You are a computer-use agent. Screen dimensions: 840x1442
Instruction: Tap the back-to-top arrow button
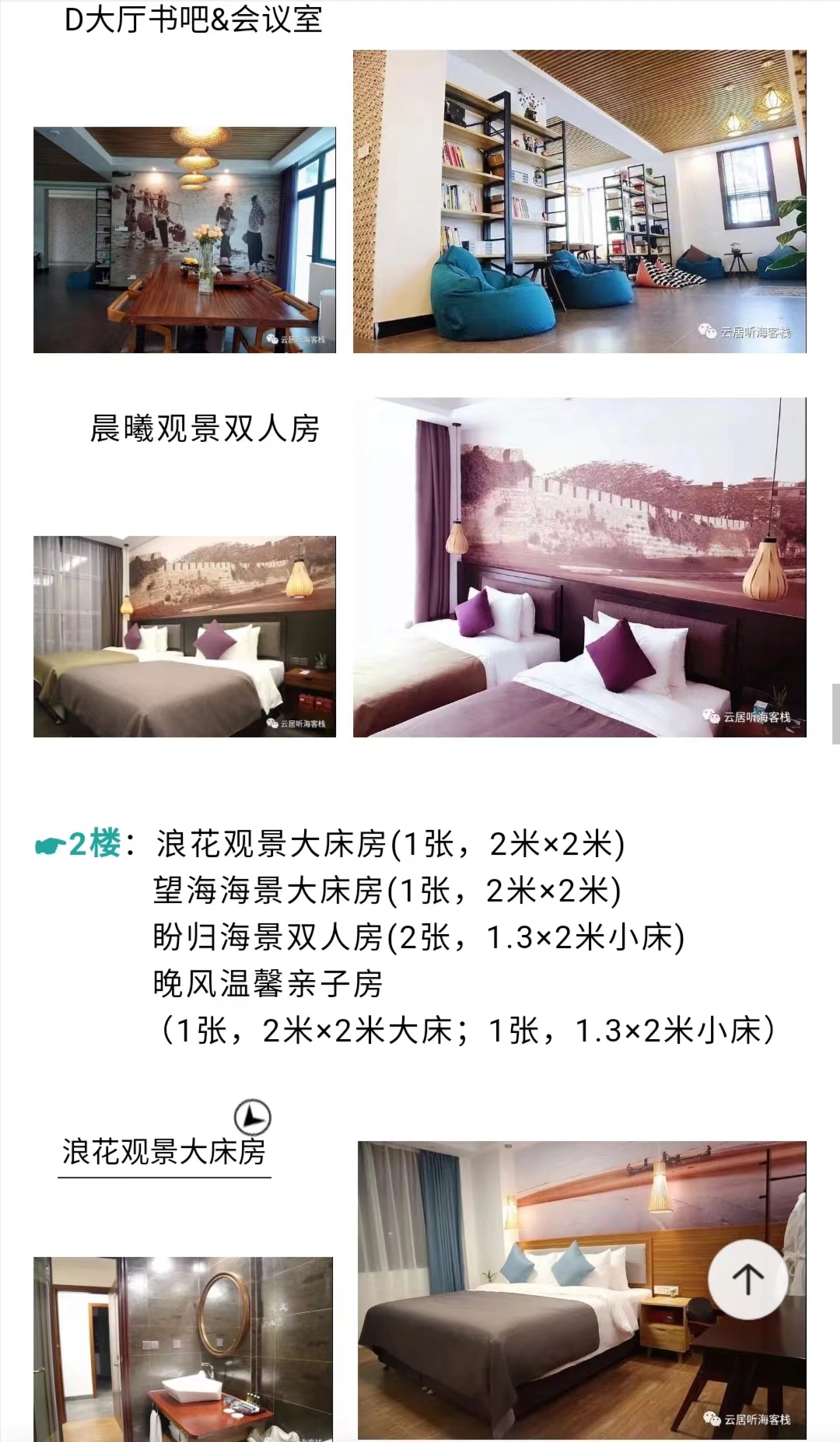(747, 1279)
